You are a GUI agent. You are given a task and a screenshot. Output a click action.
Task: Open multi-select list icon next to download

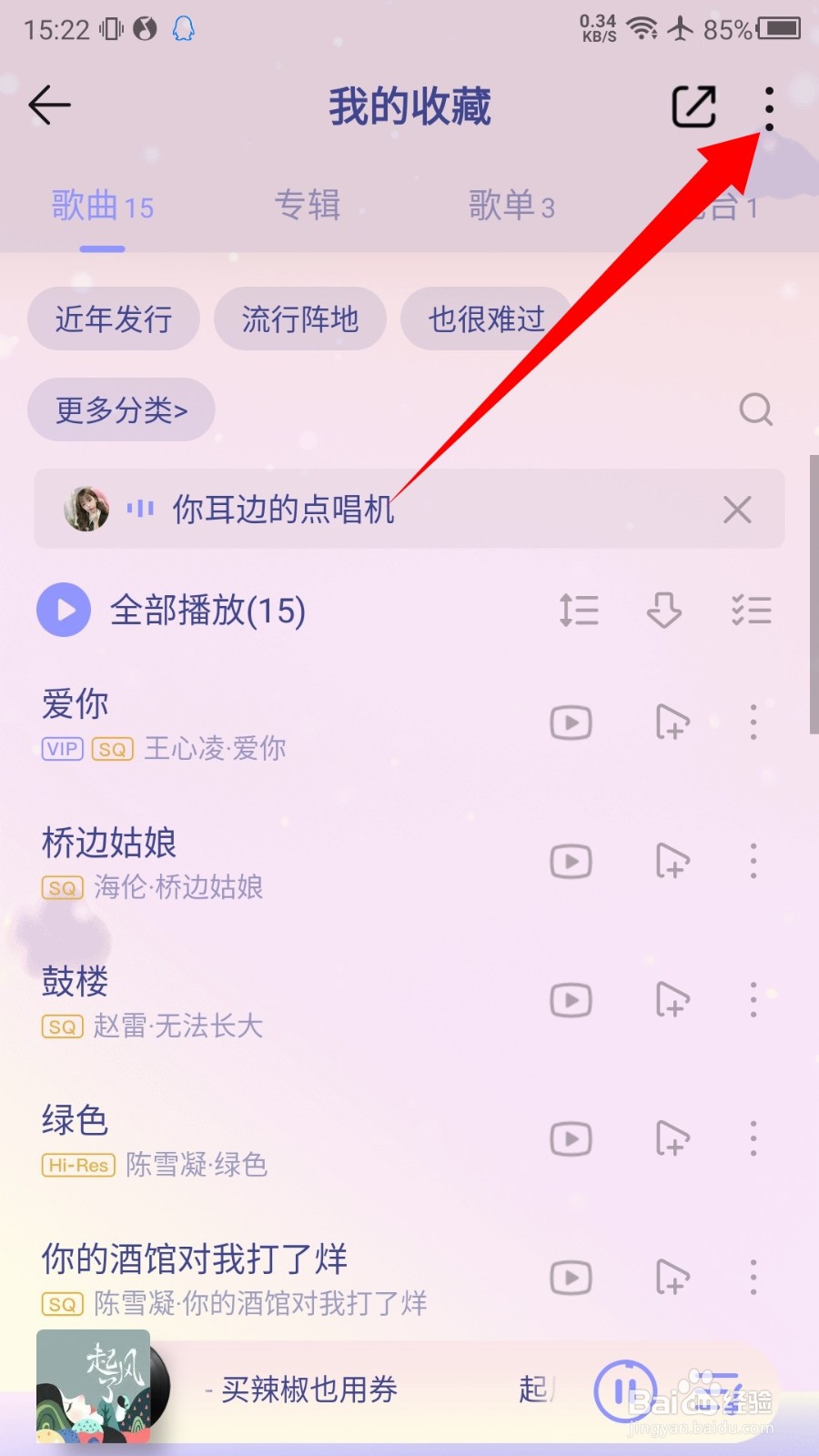752,610
